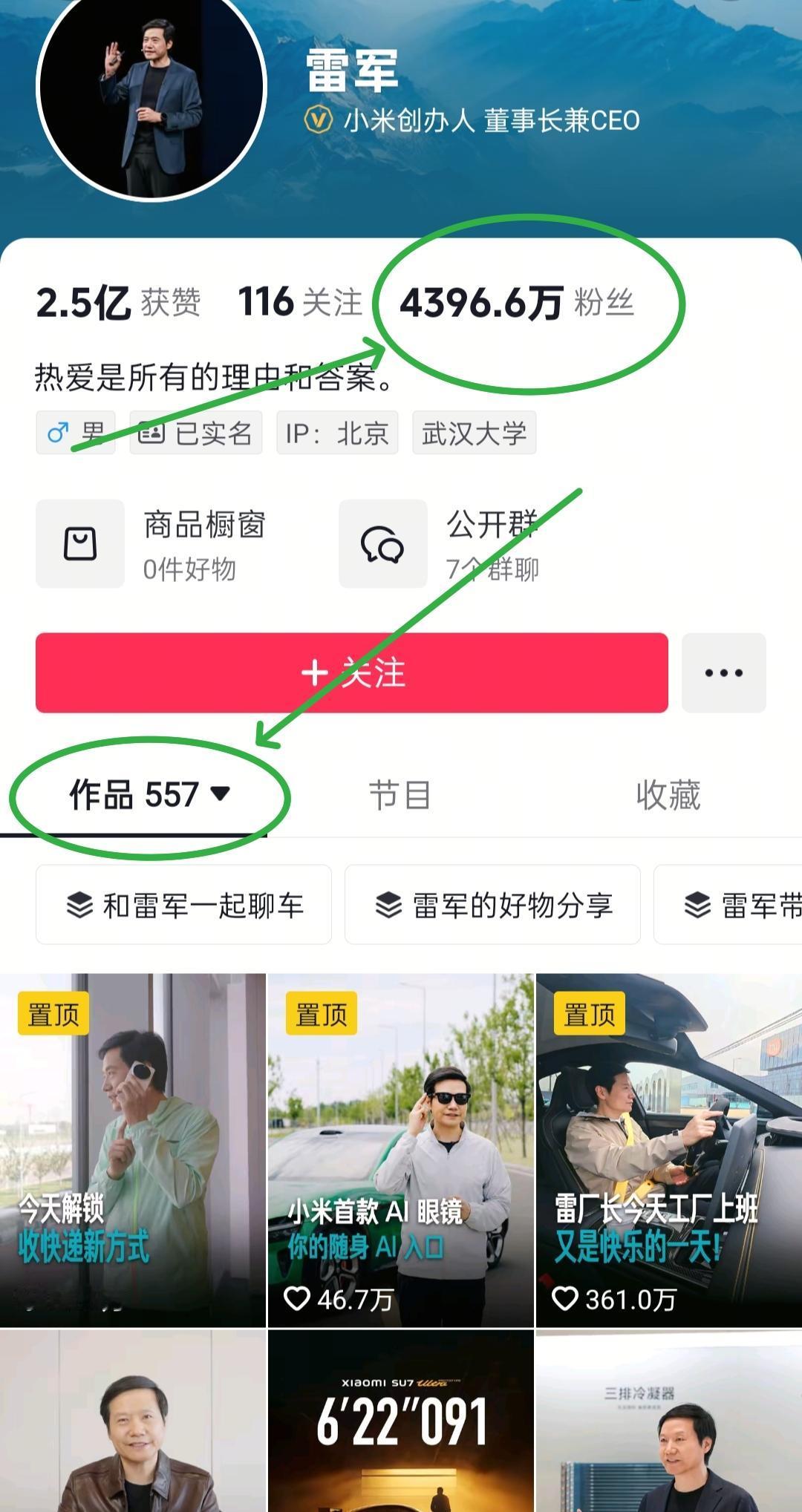
Task: Click the verified badge before 小米创办人
Action: point(319,119)
